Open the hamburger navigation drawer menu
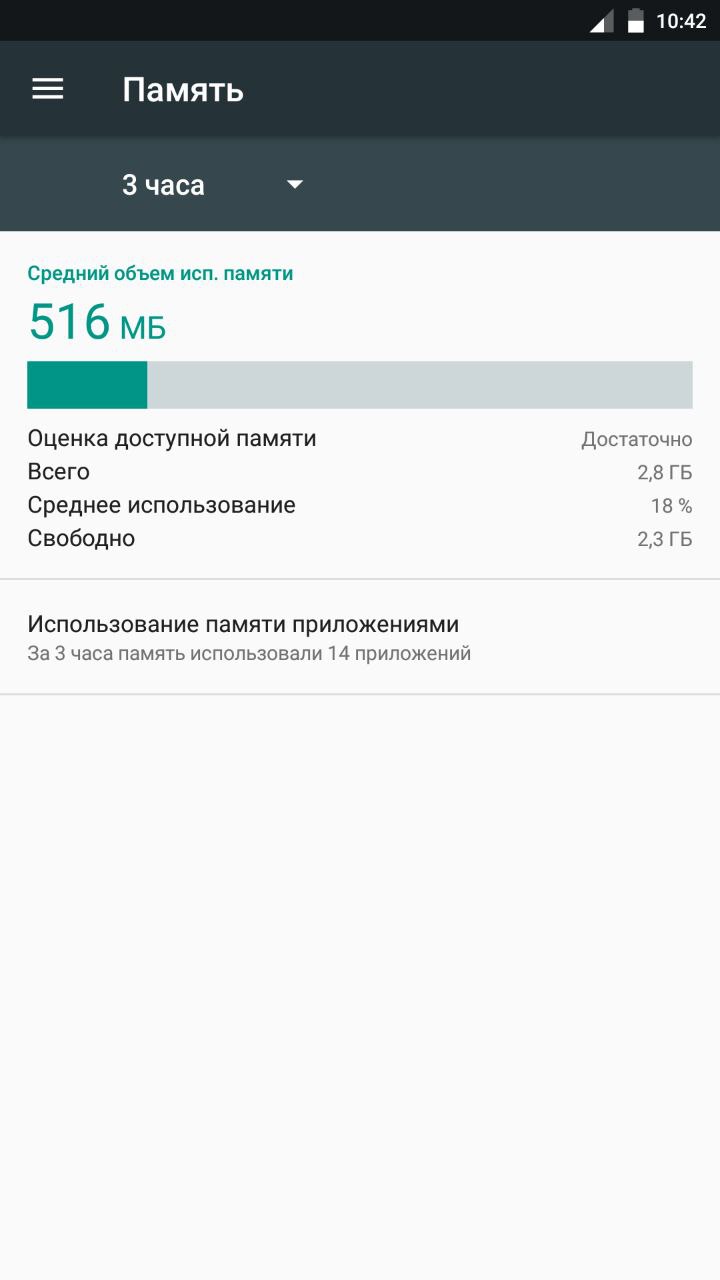The height and width of the screenshot is (1280, 720). point(48,89)
